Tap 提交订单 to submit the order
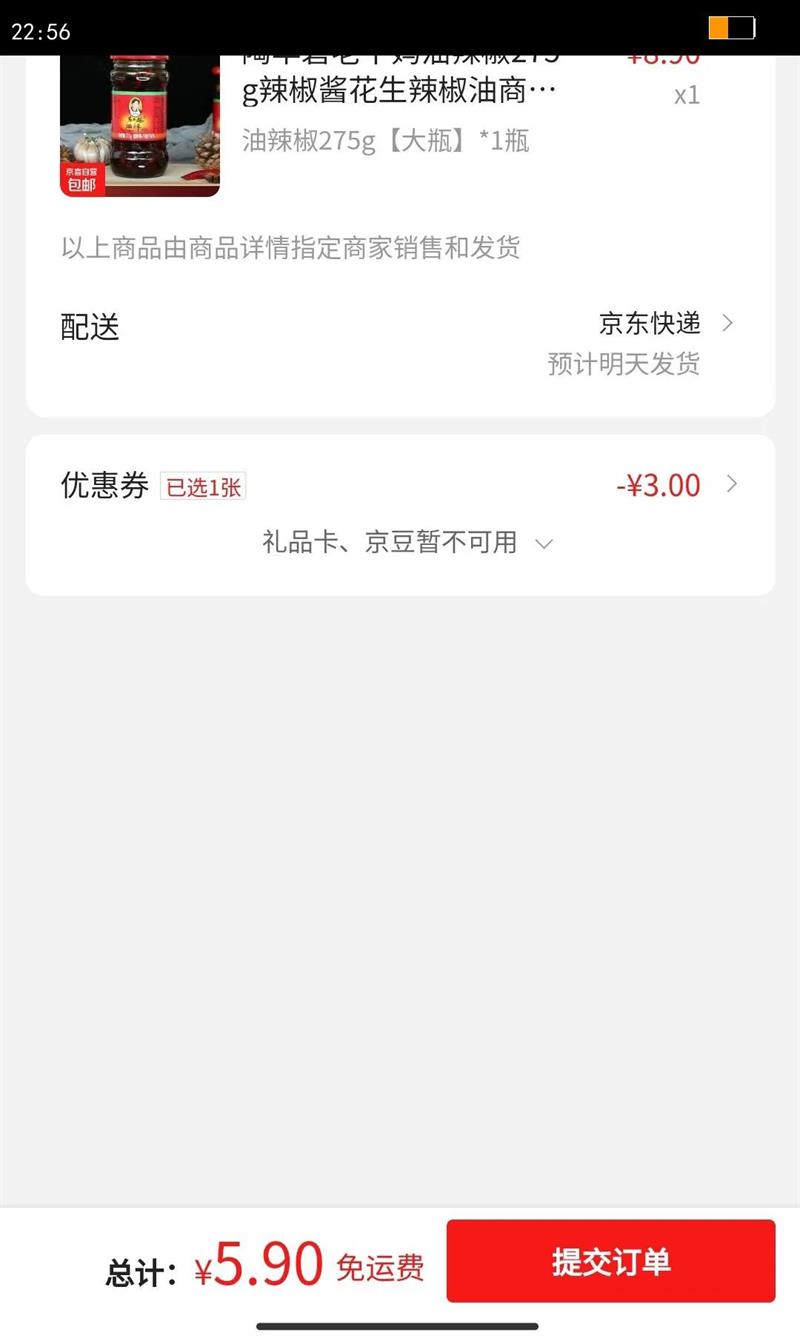Image resolution: width=800 pixels, height=1344 pixels. tap(610, 1261)
